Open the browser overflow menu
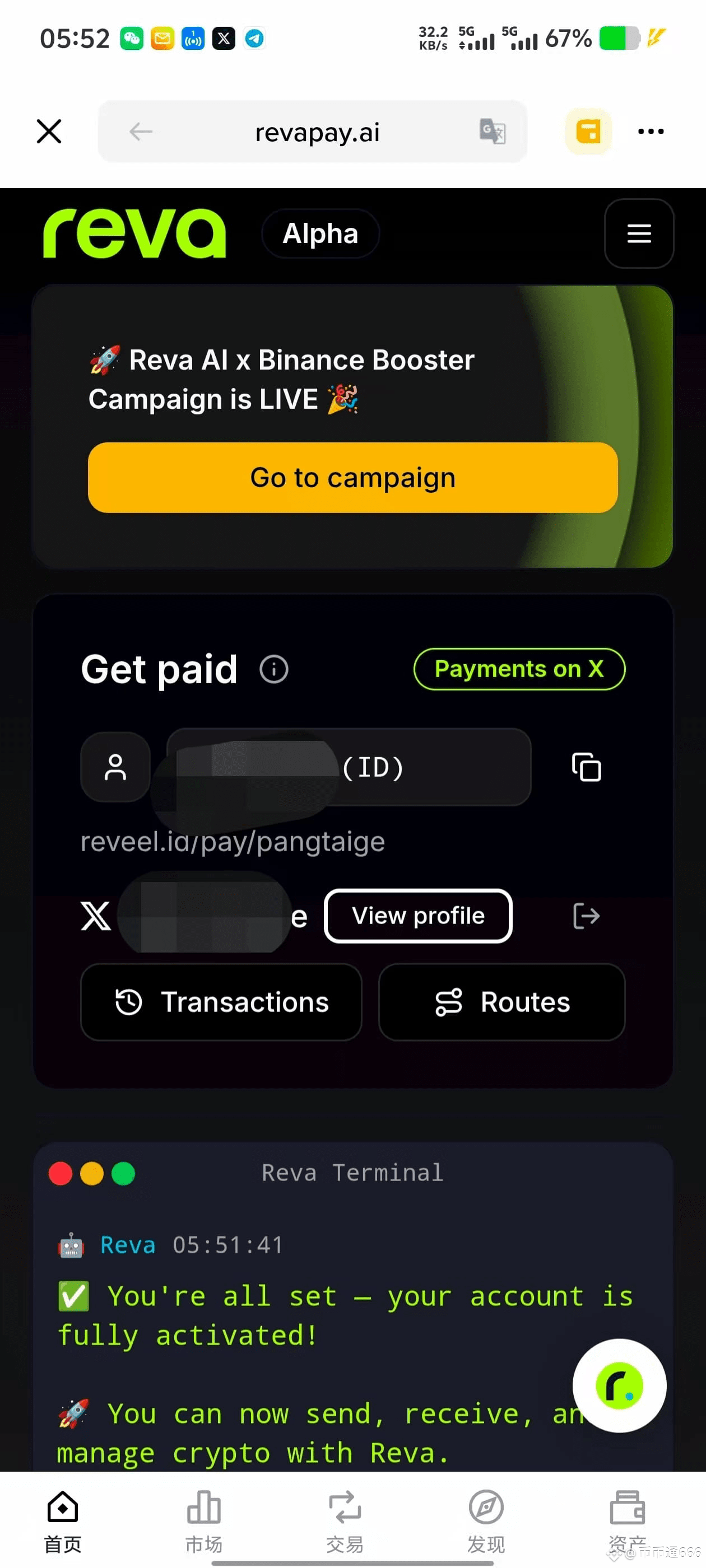 [x=651, y=131]
